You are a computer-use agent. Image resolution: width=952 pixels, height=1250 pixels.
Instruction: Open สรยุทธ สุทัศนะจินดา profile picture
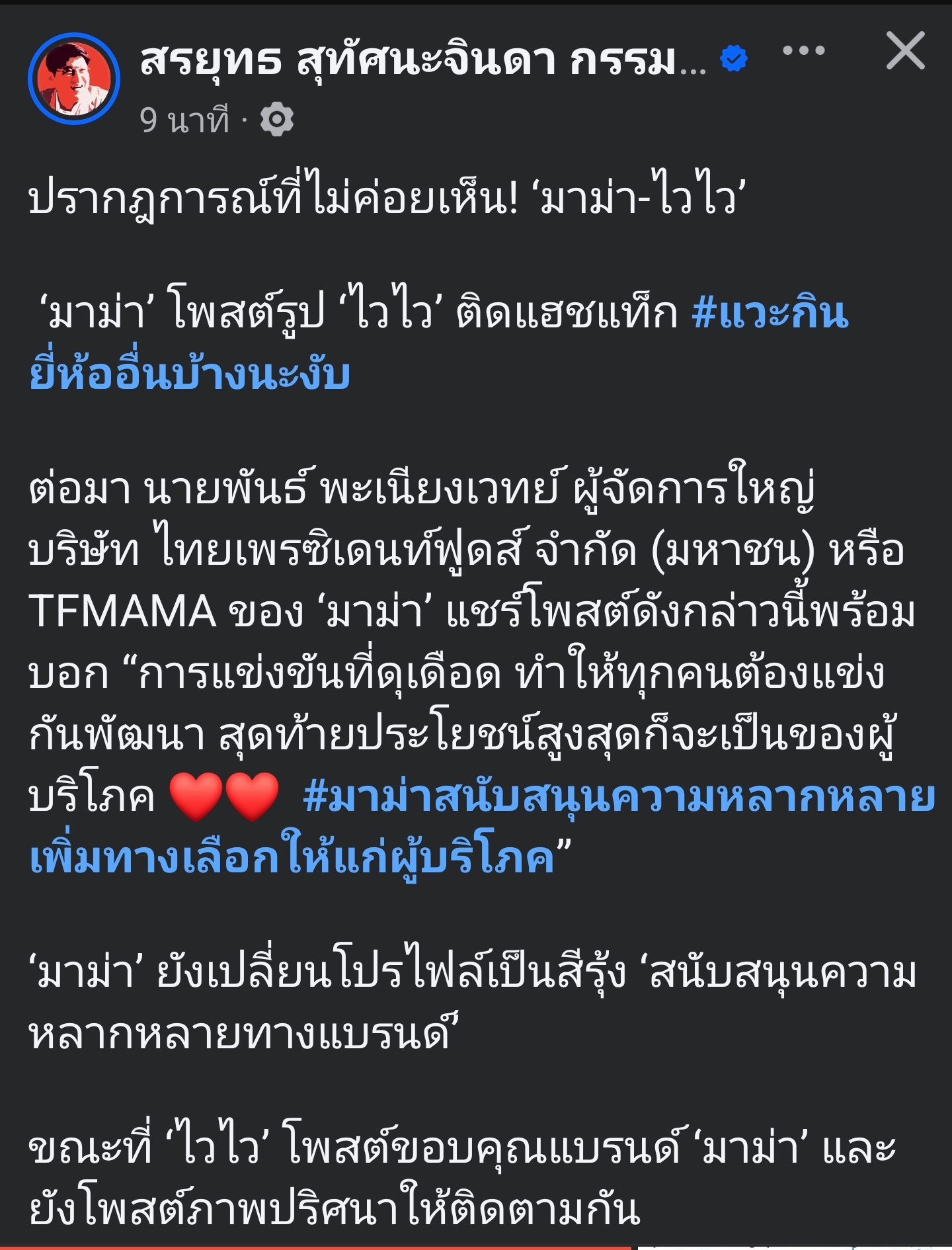(74, 79)
